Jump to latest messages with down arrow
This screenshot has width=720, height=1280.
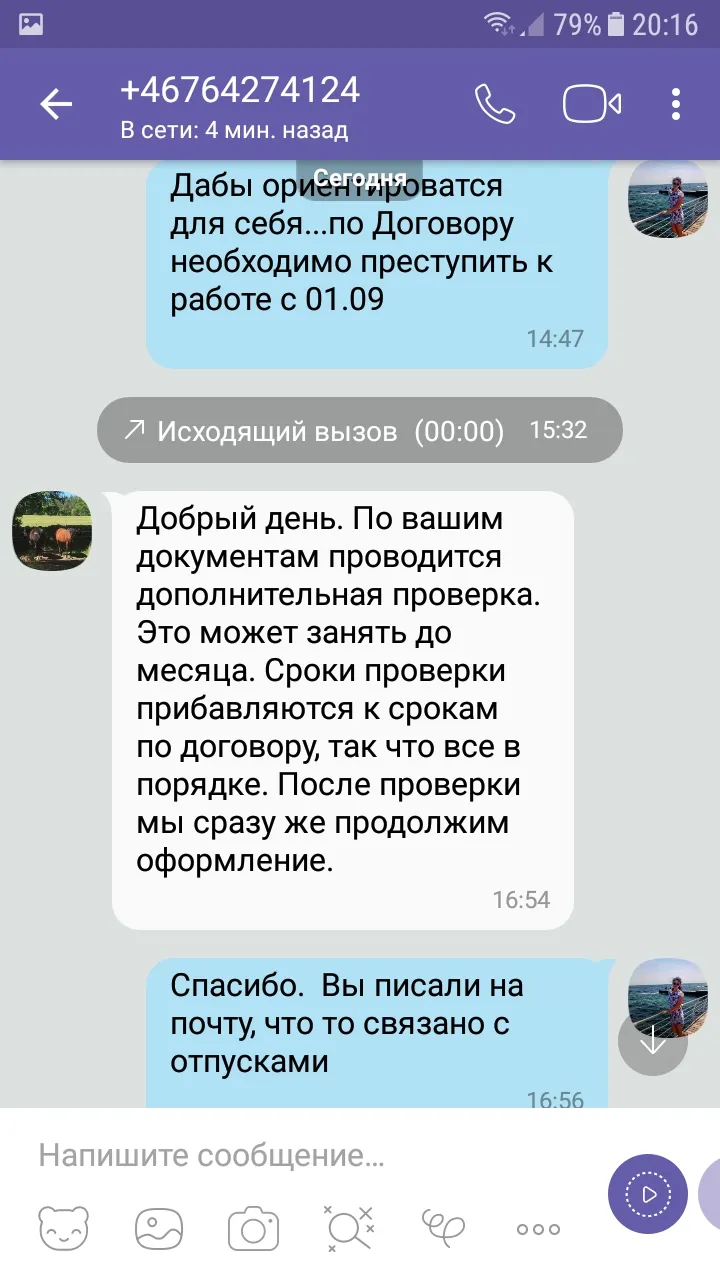tap(653, 1042)
